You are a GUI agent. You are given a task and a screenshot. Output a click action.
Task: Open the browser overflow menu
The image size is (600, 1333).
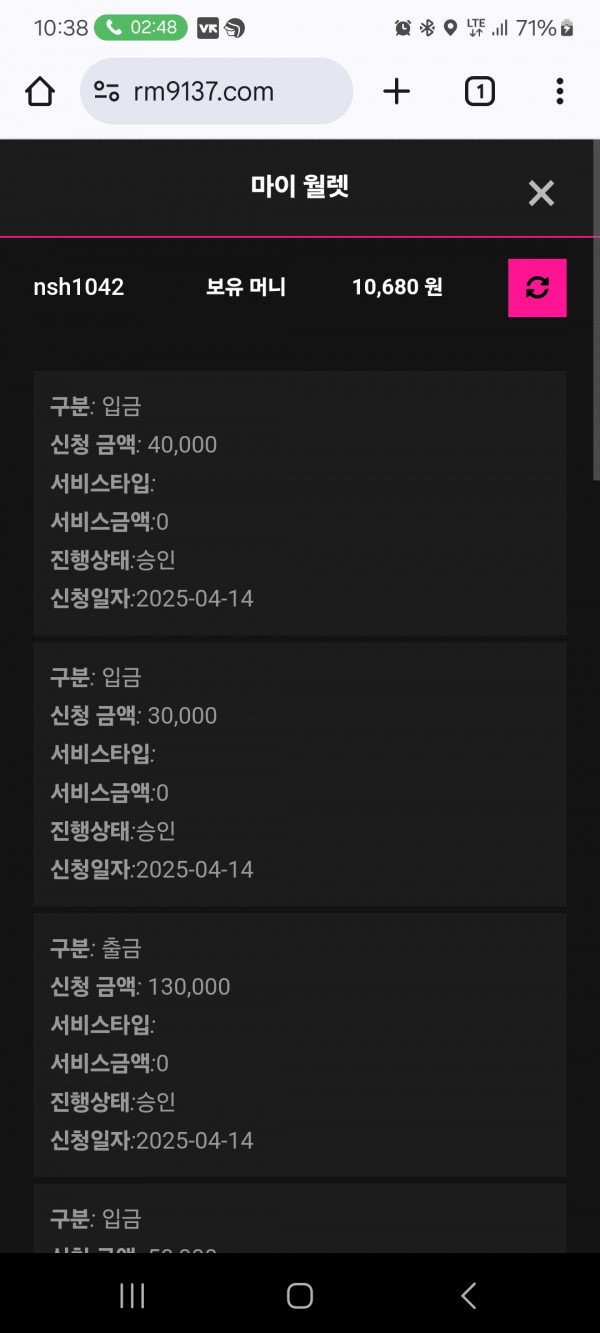[x=559, y=92]
